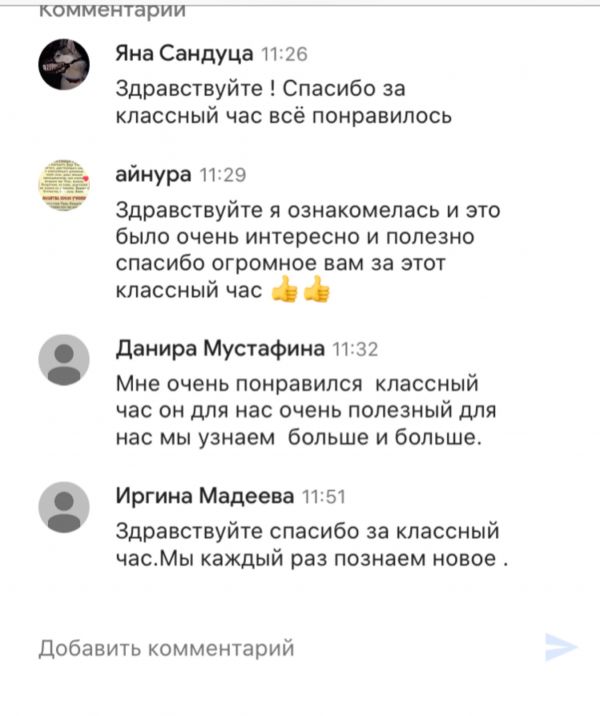Open Иргина Мадеева's profile avatar
The image size is (600, 716).
pyautogui.click(x=64, y=506)
